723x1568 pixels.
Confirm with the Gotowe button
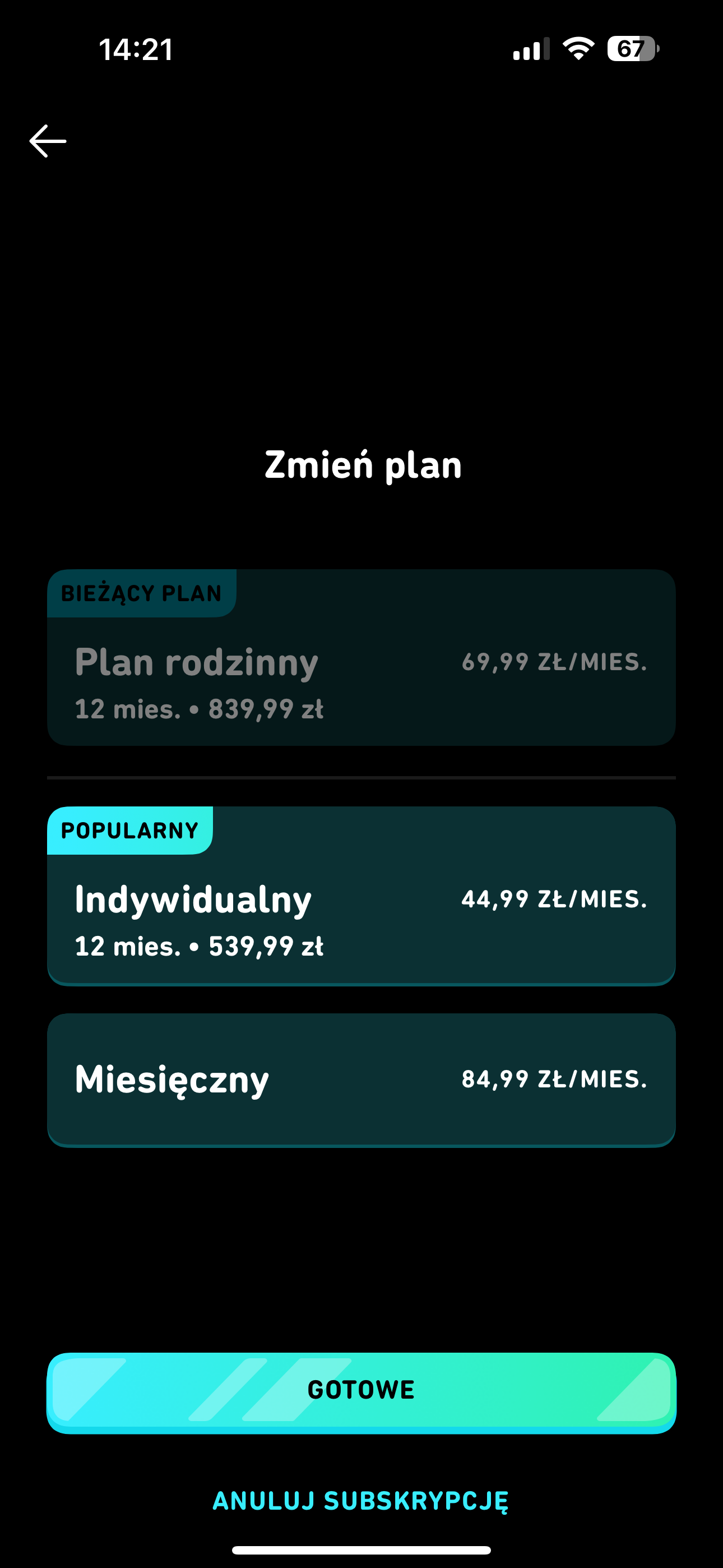click(361, 1390)
